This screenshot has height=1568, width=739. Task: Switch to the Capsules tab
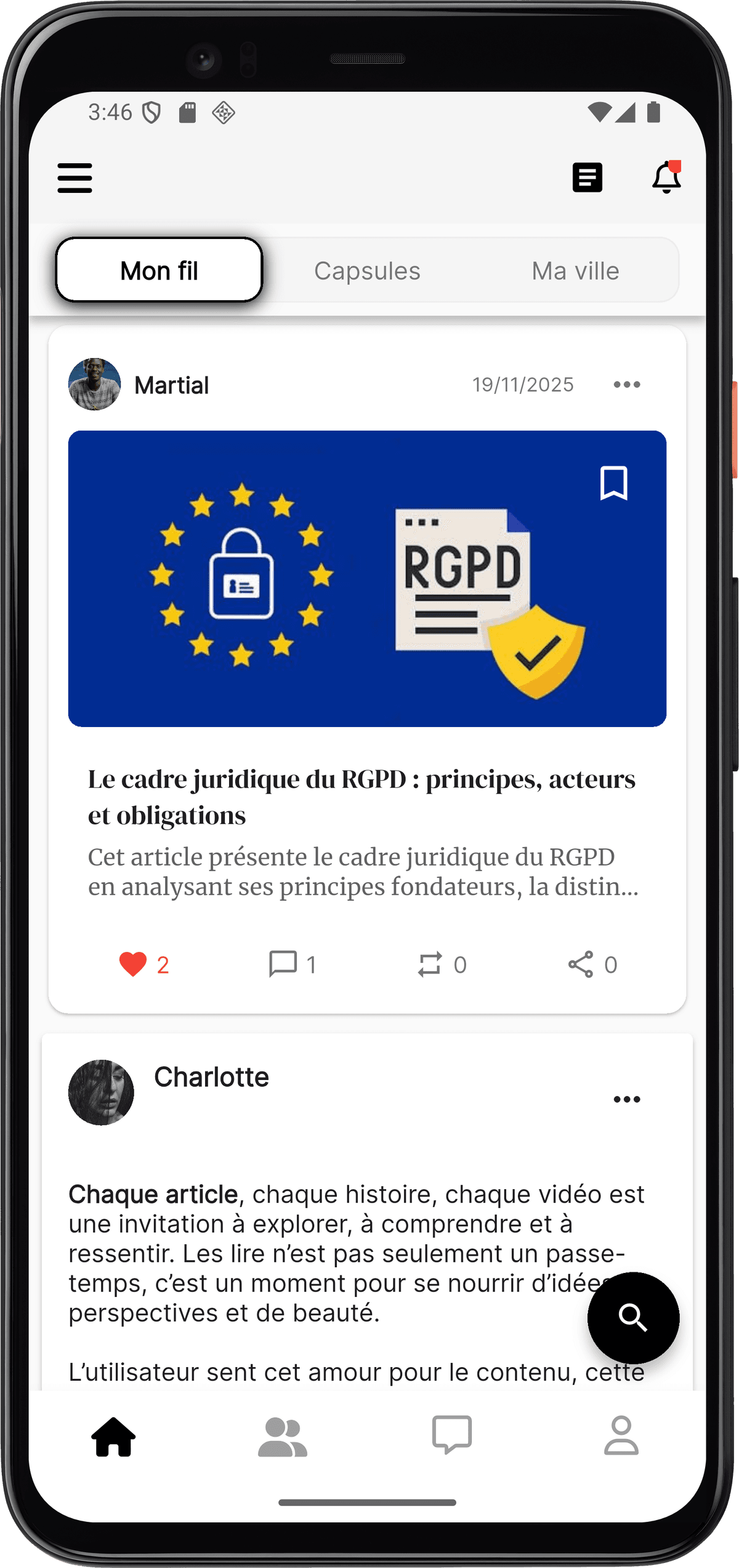pos(368,270)
